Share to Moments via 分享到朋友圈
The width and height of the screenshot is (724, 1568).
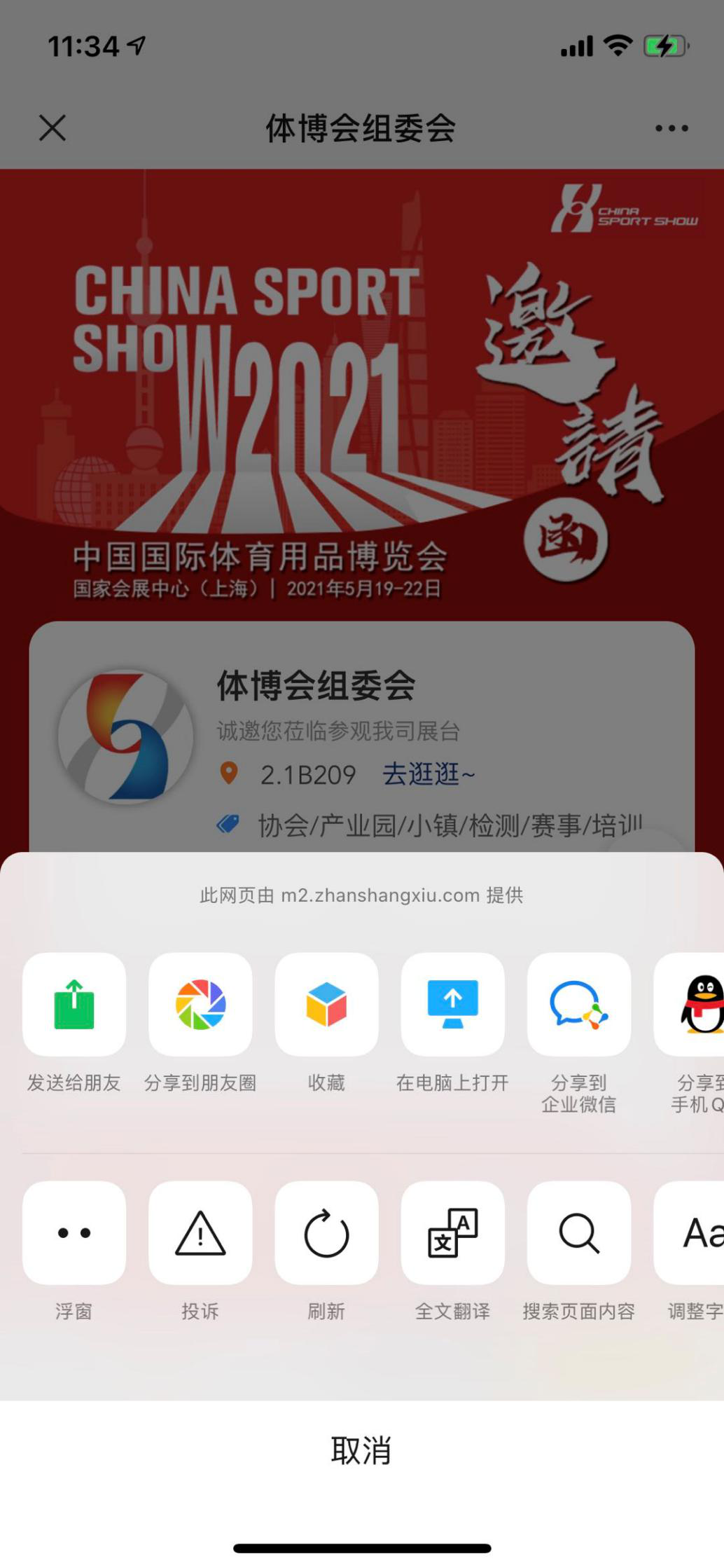tap(200, 1005)
